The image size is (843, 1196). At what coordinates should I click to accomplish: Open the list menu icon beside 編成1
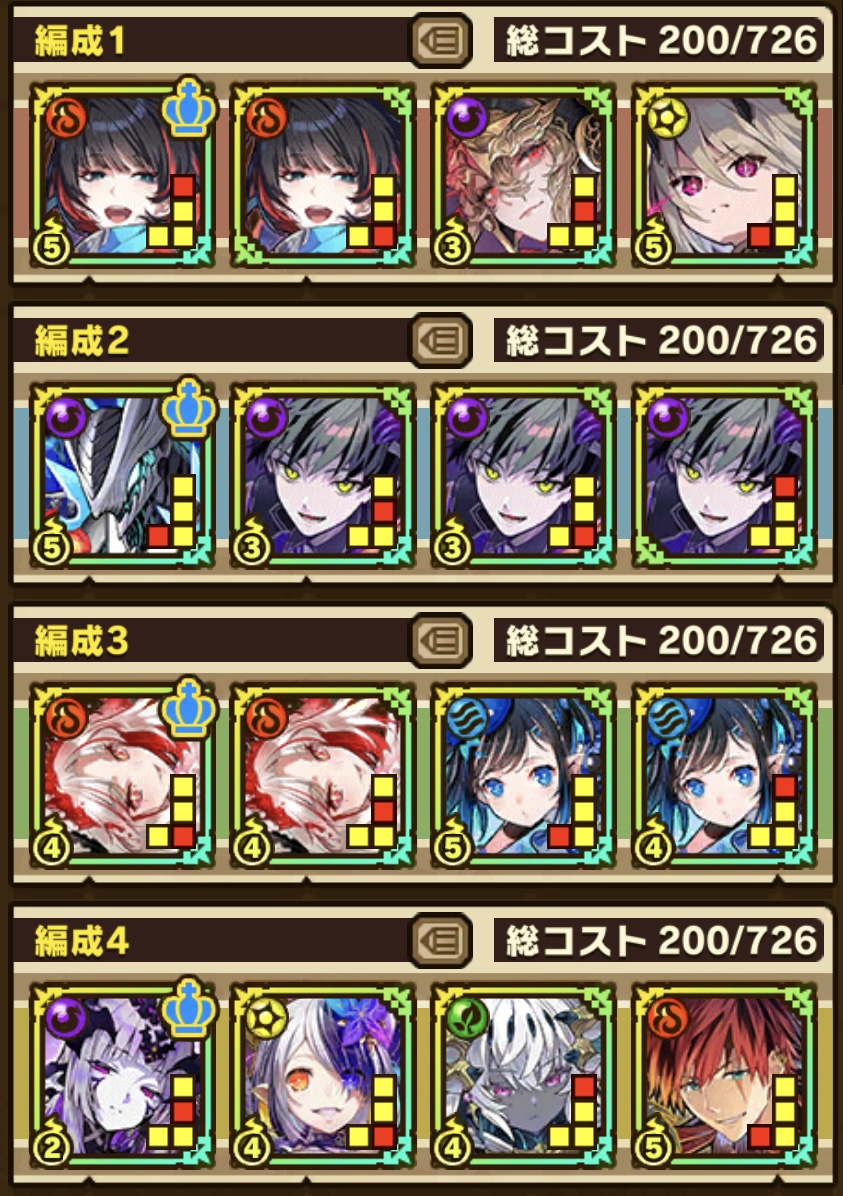441,40
